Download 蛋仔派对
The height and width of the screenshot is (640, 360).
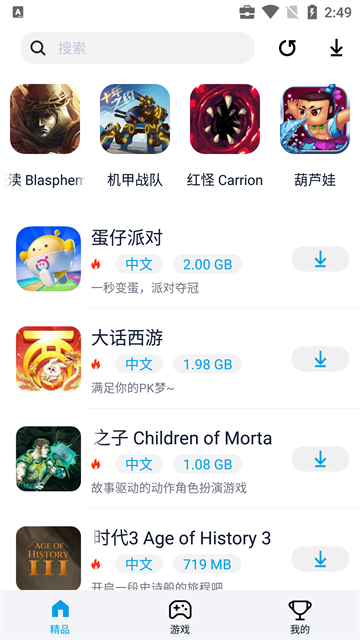click(320, 259)
